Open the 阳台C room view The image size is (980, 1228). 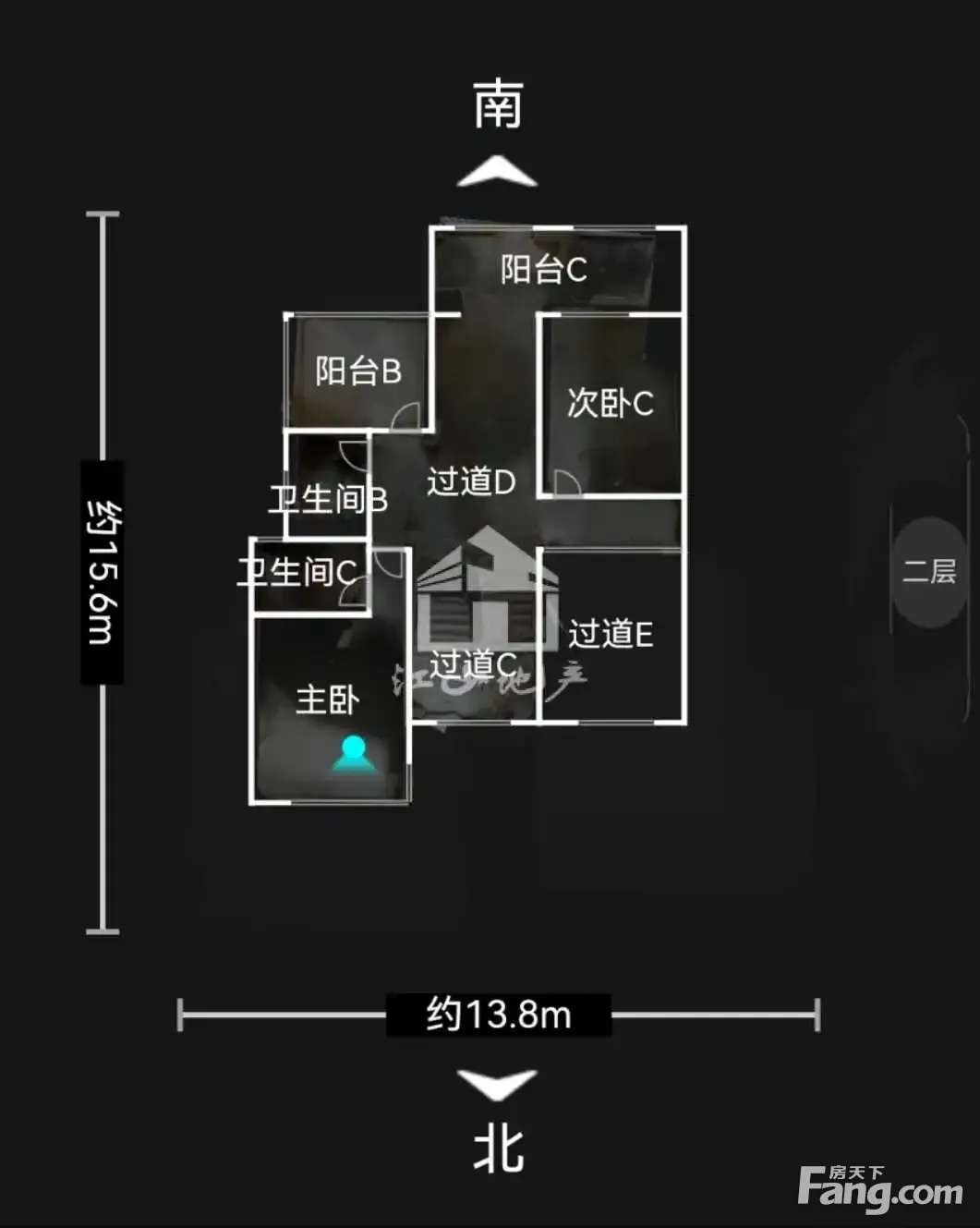pos(543,270)
